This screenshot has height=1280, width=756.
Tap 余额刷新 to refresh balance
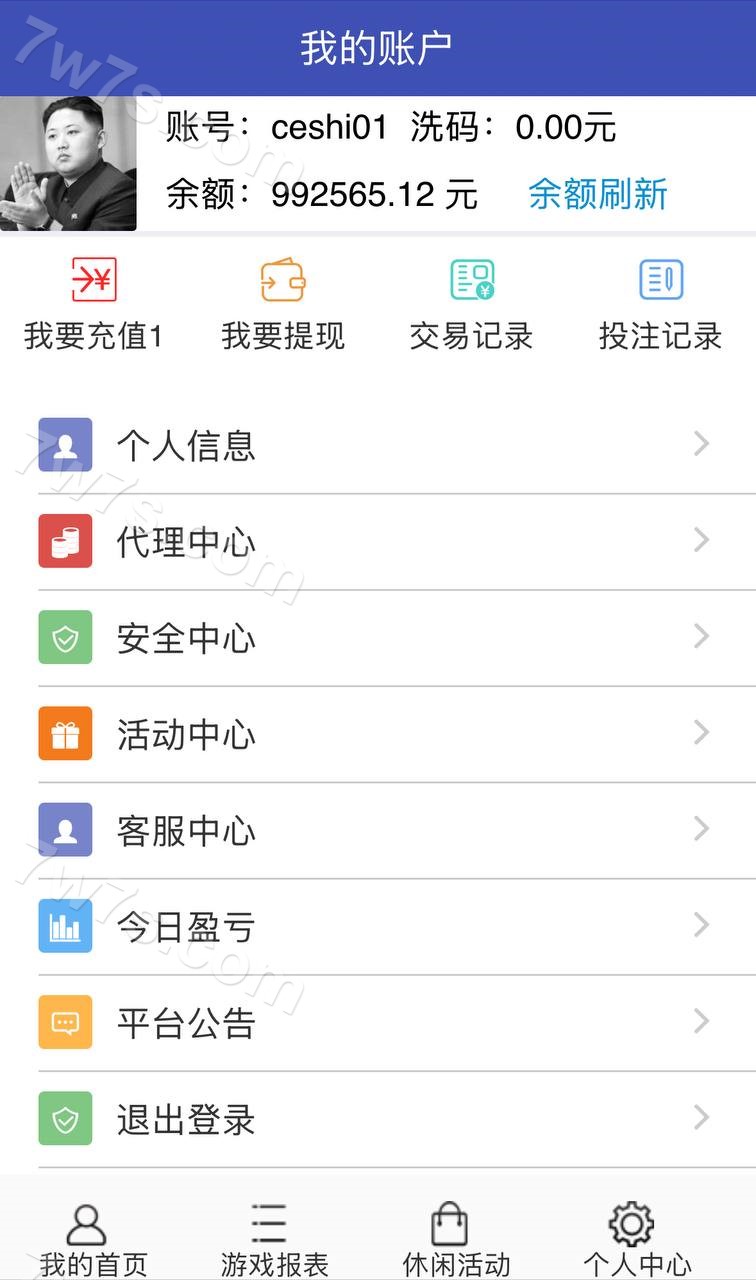pos(597,194)
